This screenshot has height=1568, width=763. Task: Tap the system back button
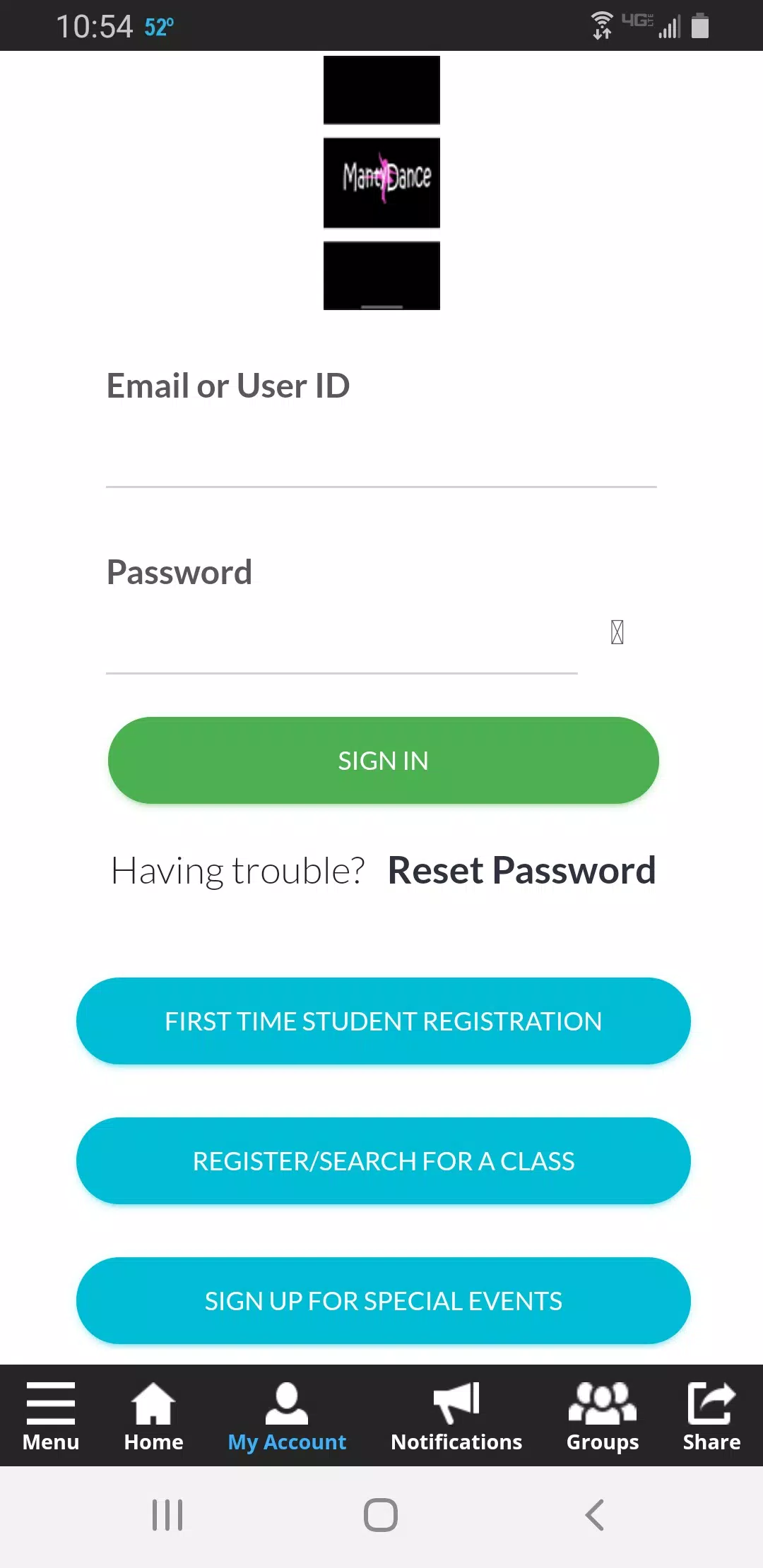(x=595, y=1515)
